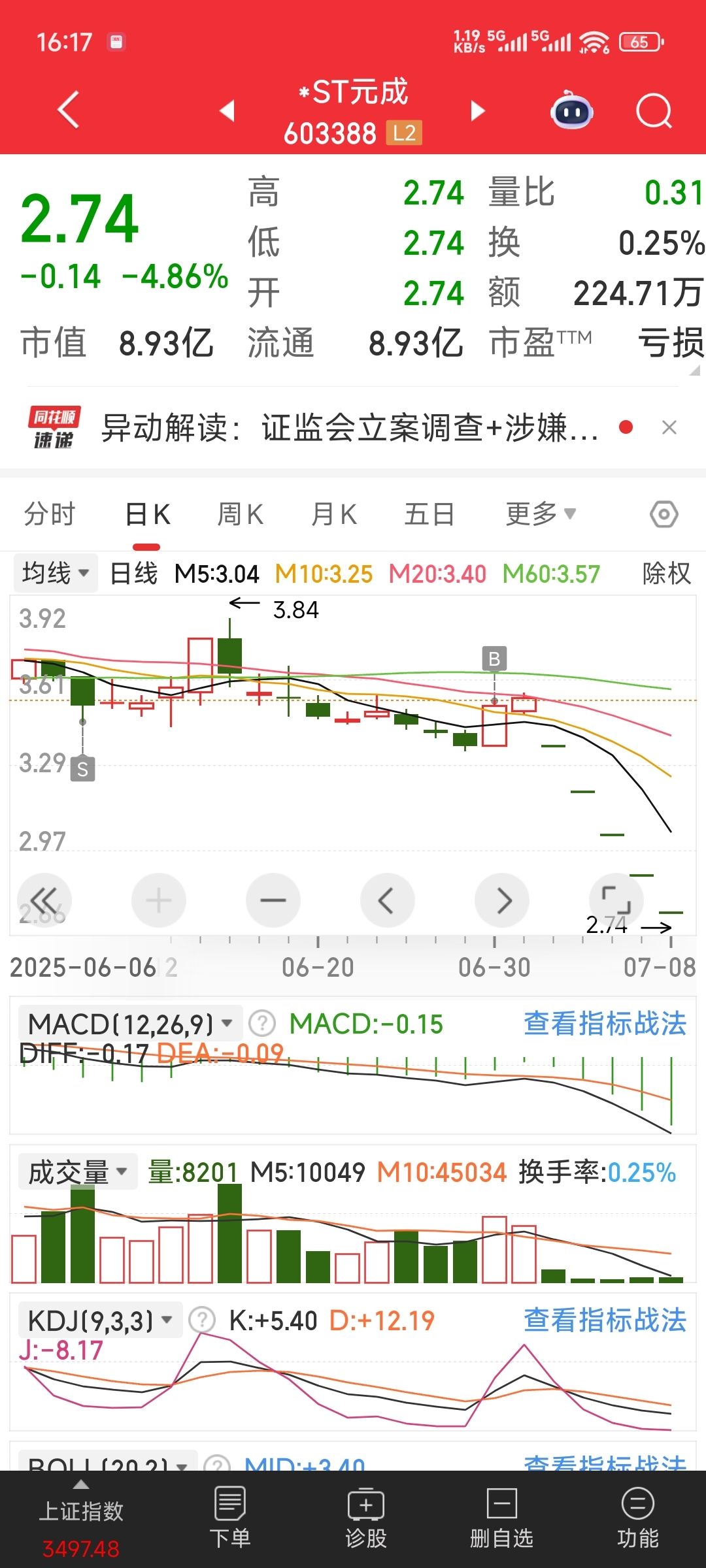This screenshot has height=1568, width=706.
Task: Expand chart to fullscreen
Action: pos(616,900)
